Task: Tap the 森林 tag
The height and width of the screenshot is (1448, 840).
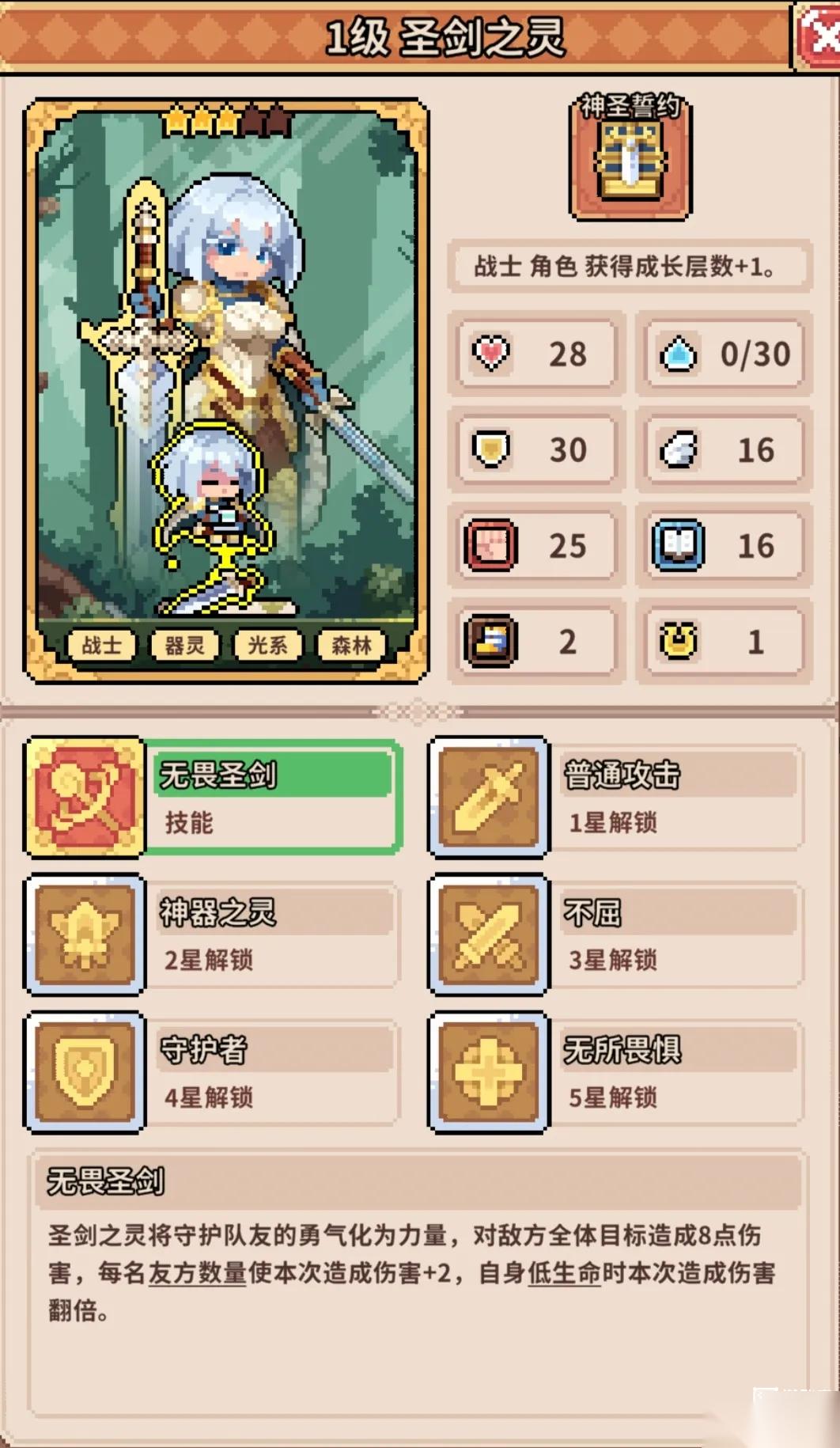Action: 350,646
